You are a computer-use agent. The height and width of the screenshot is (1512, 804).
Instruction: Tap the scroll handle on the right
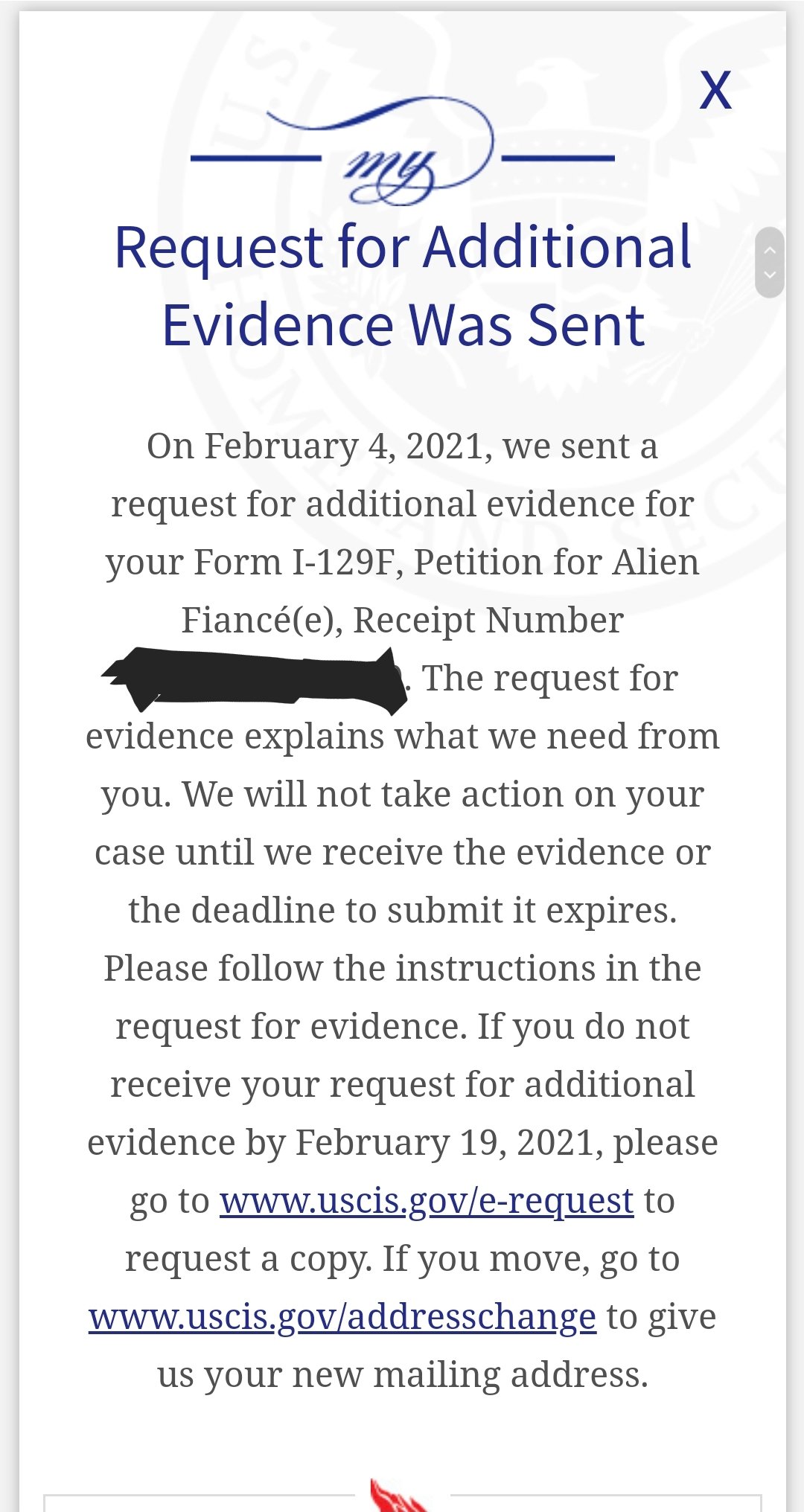click(x=770, y=263)
